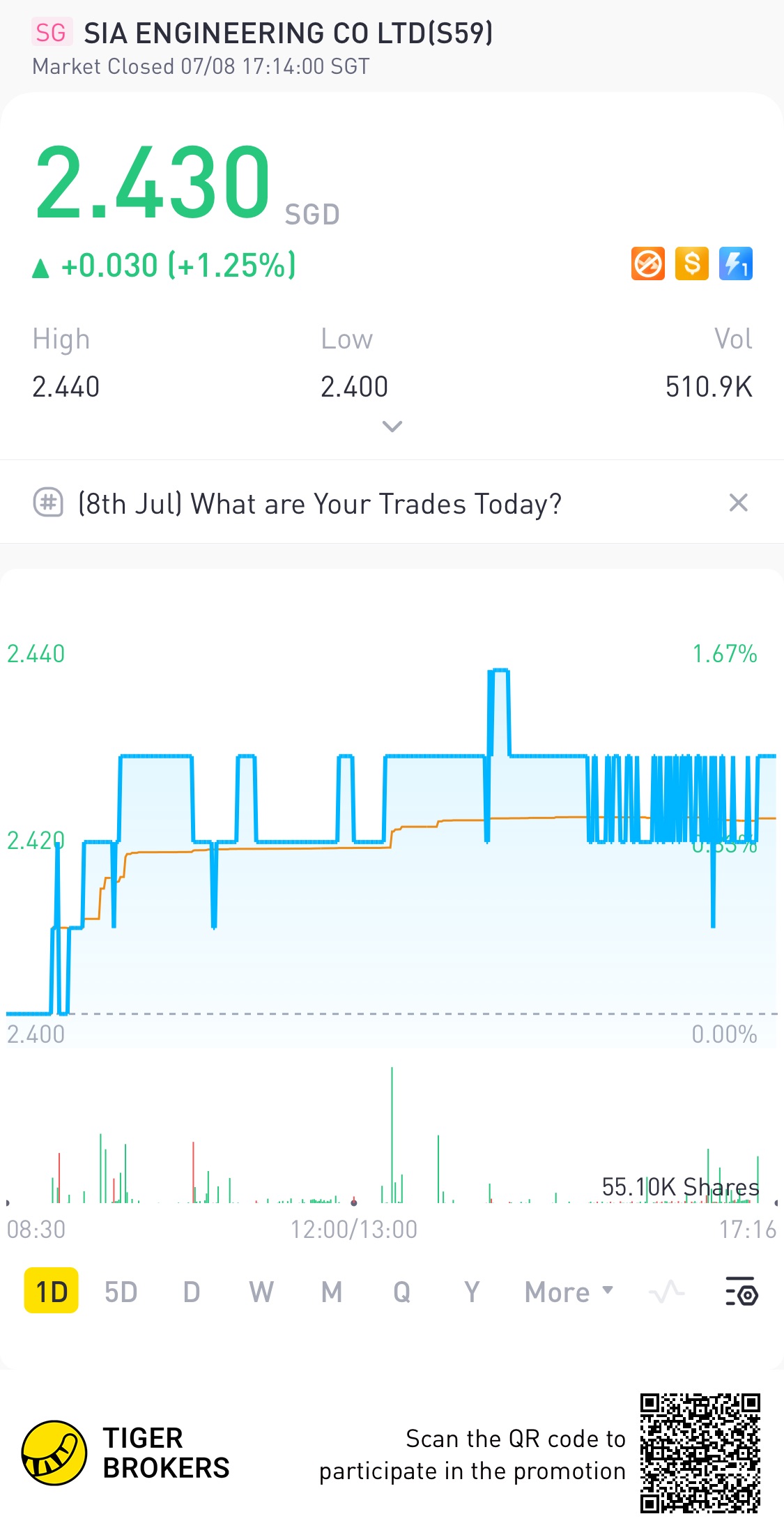784x1537 pixels.
Task: Expand more quote details below Low
Action: [392, 427]
